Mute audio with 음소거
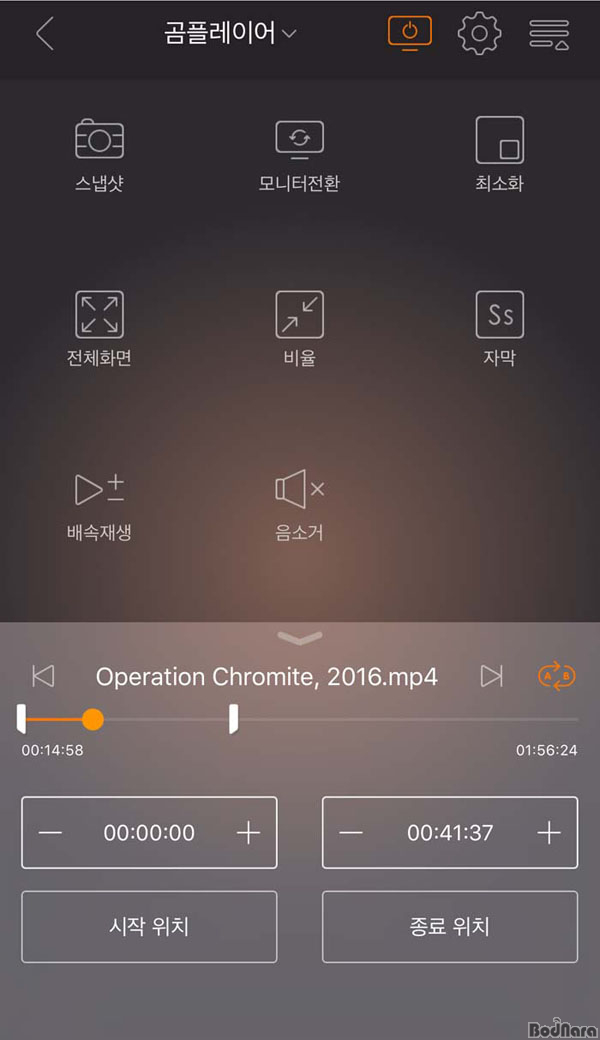The height and width of the screenshot is (1040, 600). coord(299,503)
